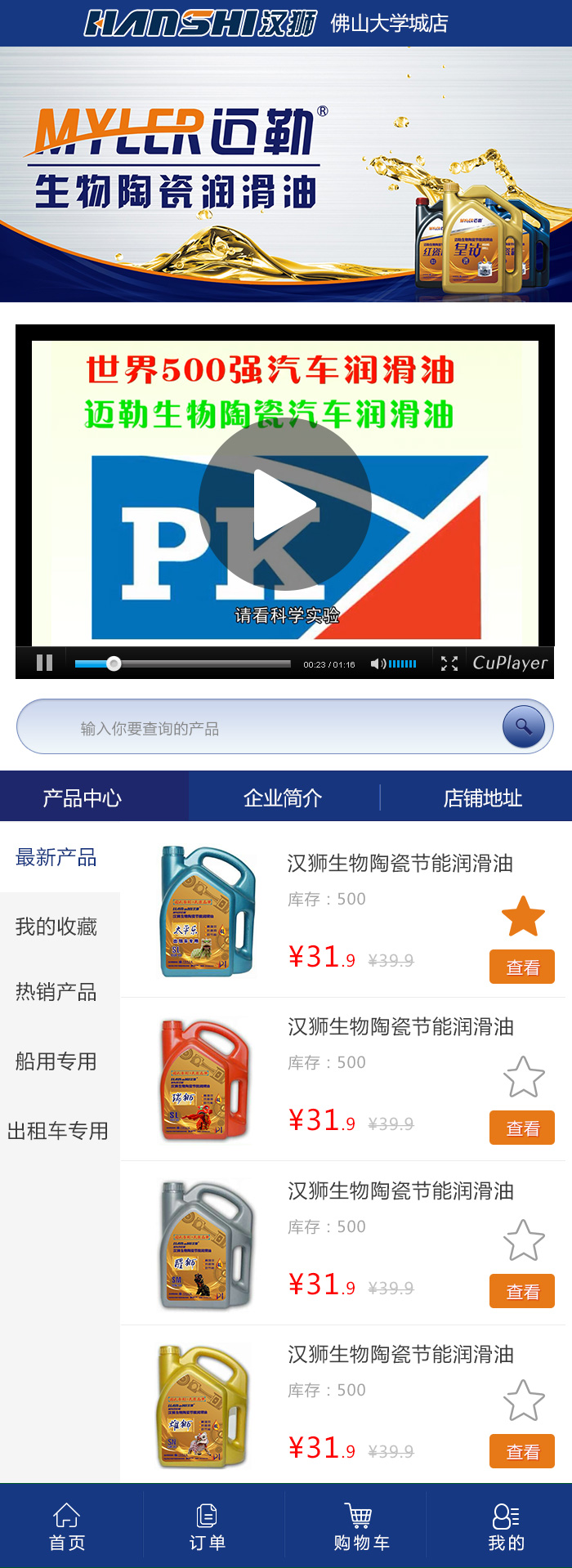Enter fullscreen video mode

(x=449, y=663)
